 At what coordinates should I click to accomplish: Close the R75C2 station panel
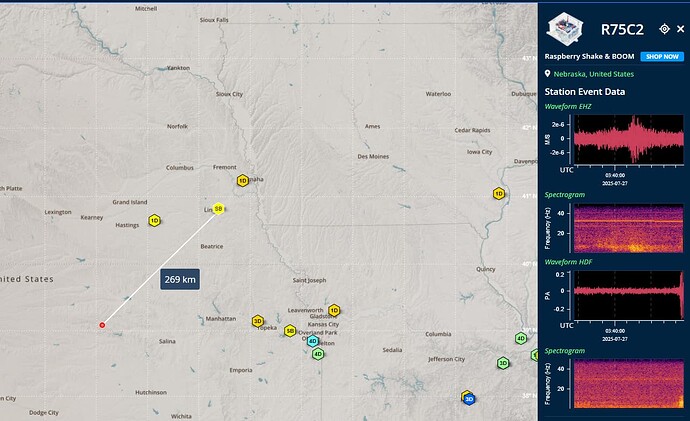coord(679,30)
